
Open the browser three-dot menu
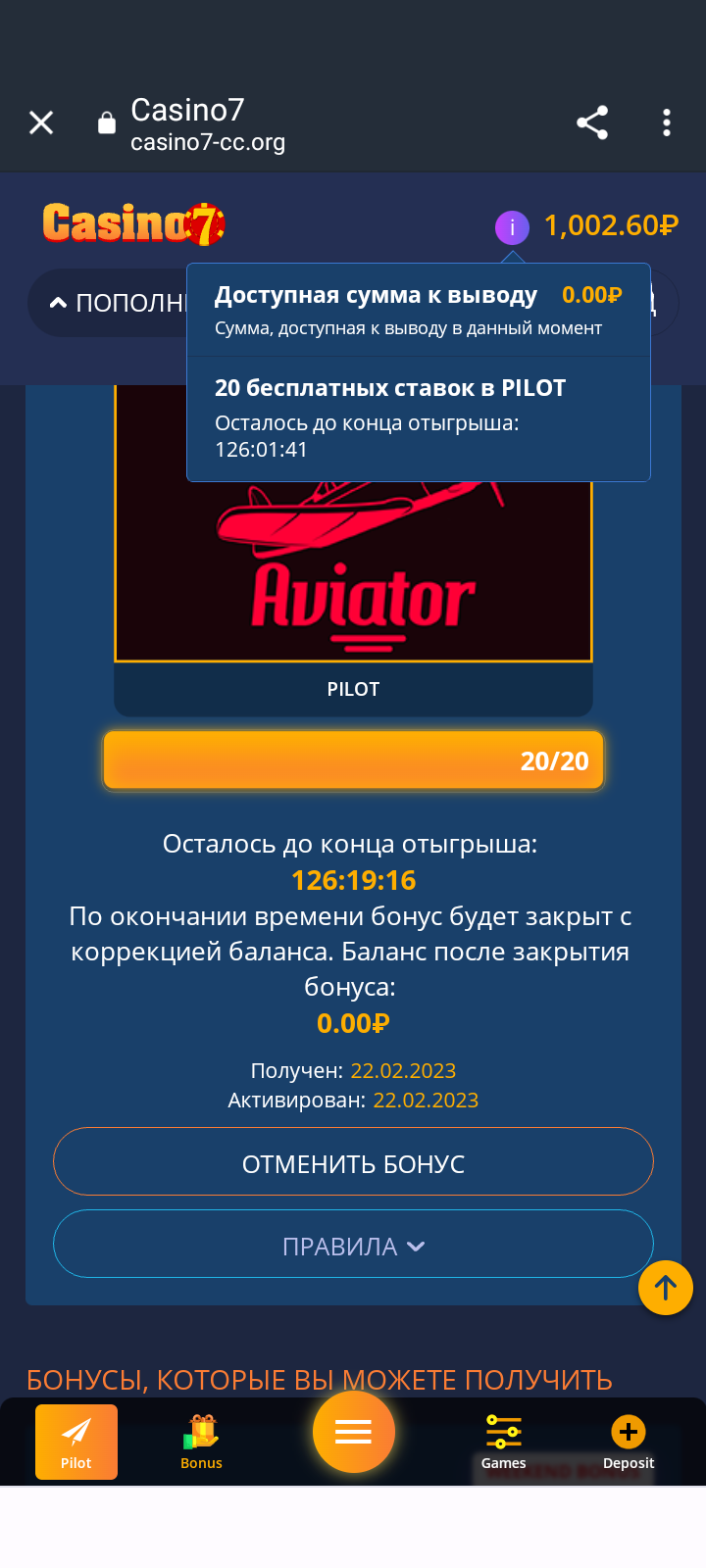[x=667, y=122]
